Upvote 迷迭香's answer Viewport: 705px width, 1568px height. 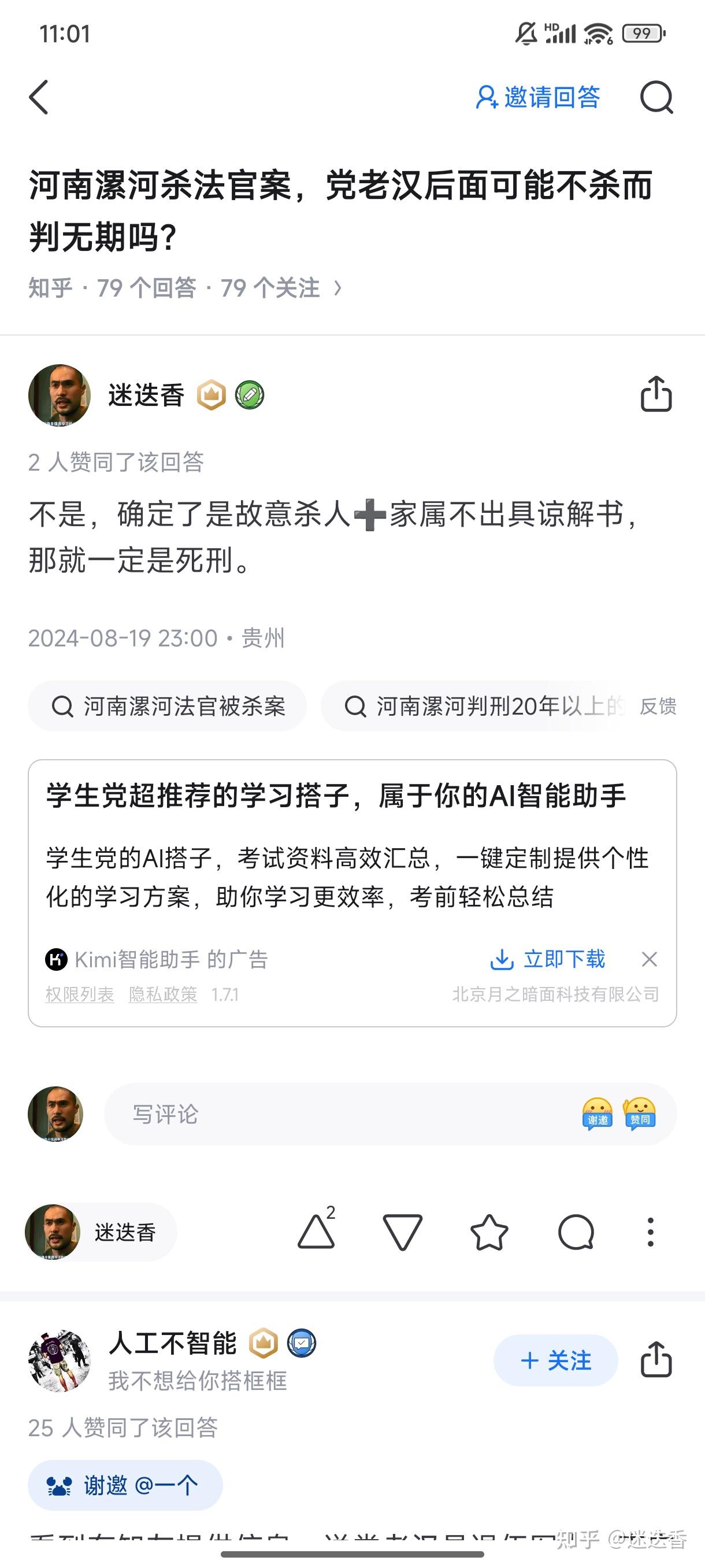coord(316,1232)
